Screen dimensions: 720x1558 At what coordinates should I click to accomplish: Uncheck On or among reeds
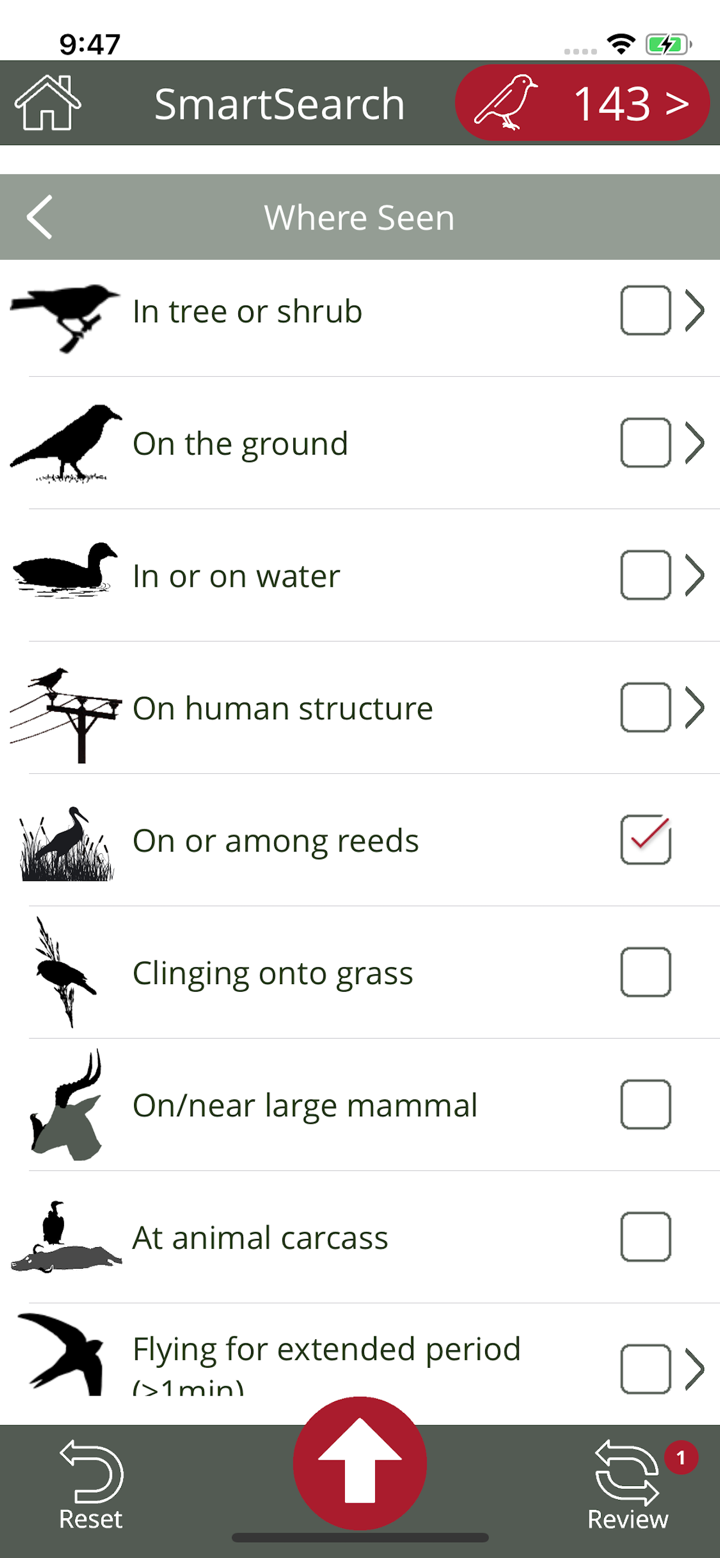point(645,840)
